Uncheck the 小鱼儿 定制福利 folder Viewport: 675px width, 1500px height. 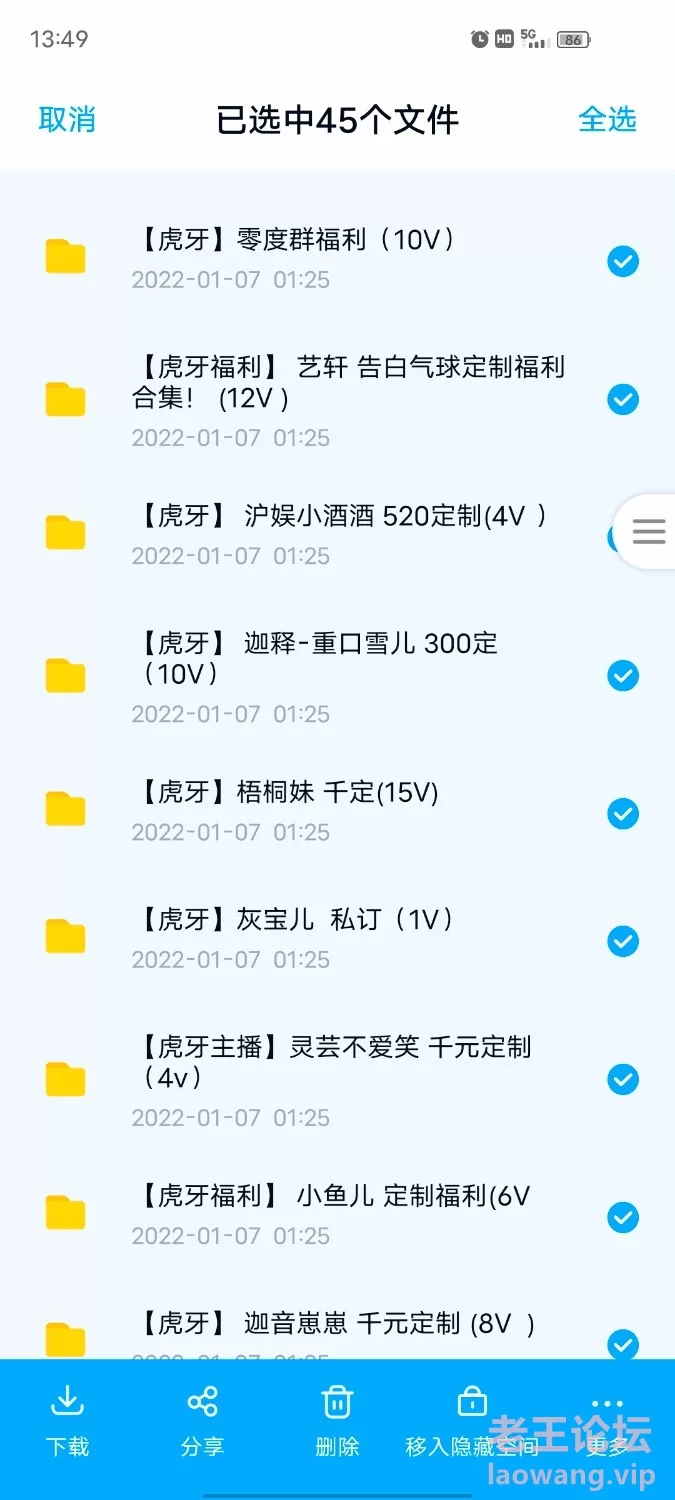click(622, 1217)
